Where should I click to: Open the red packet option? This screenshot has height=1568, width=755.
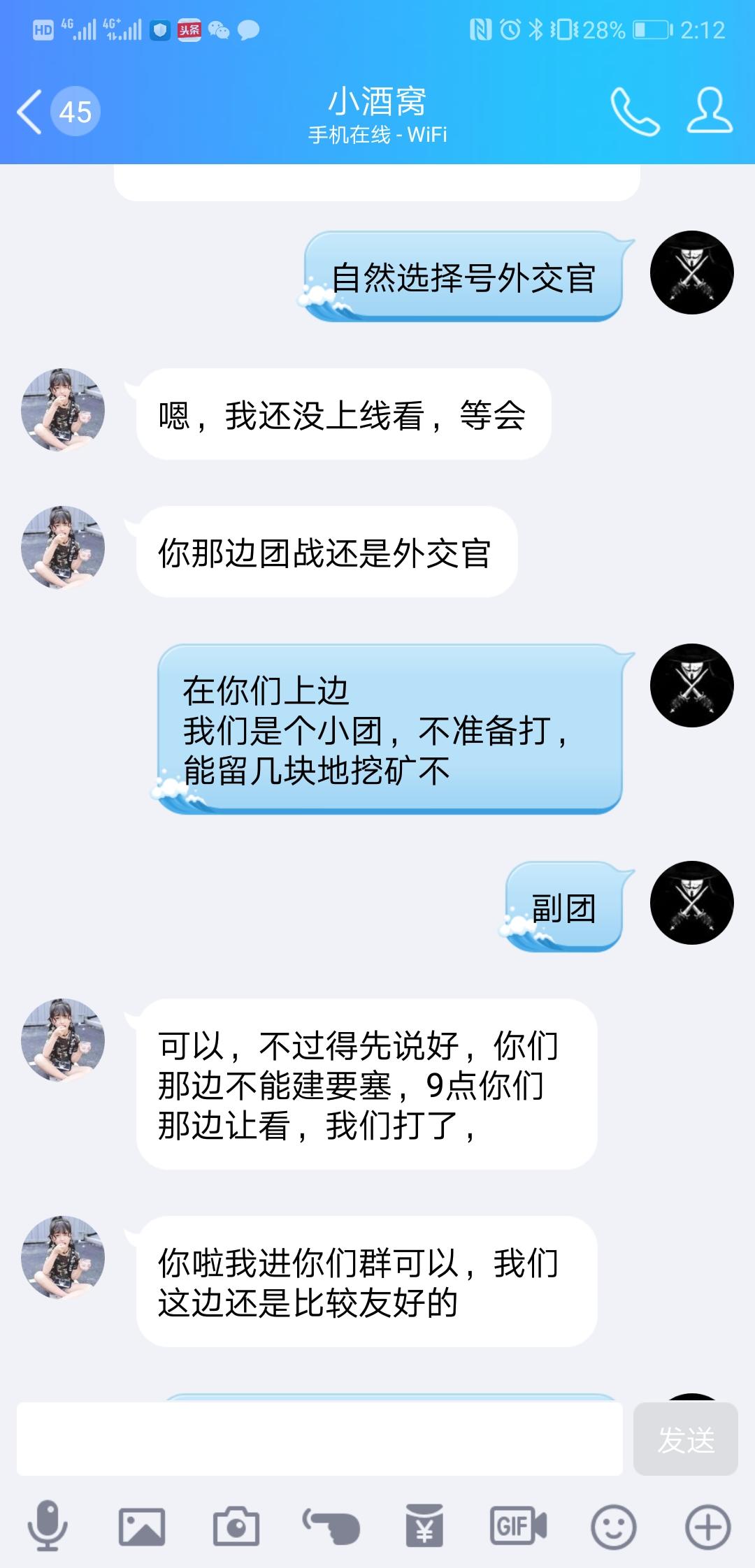point(424,1527)
